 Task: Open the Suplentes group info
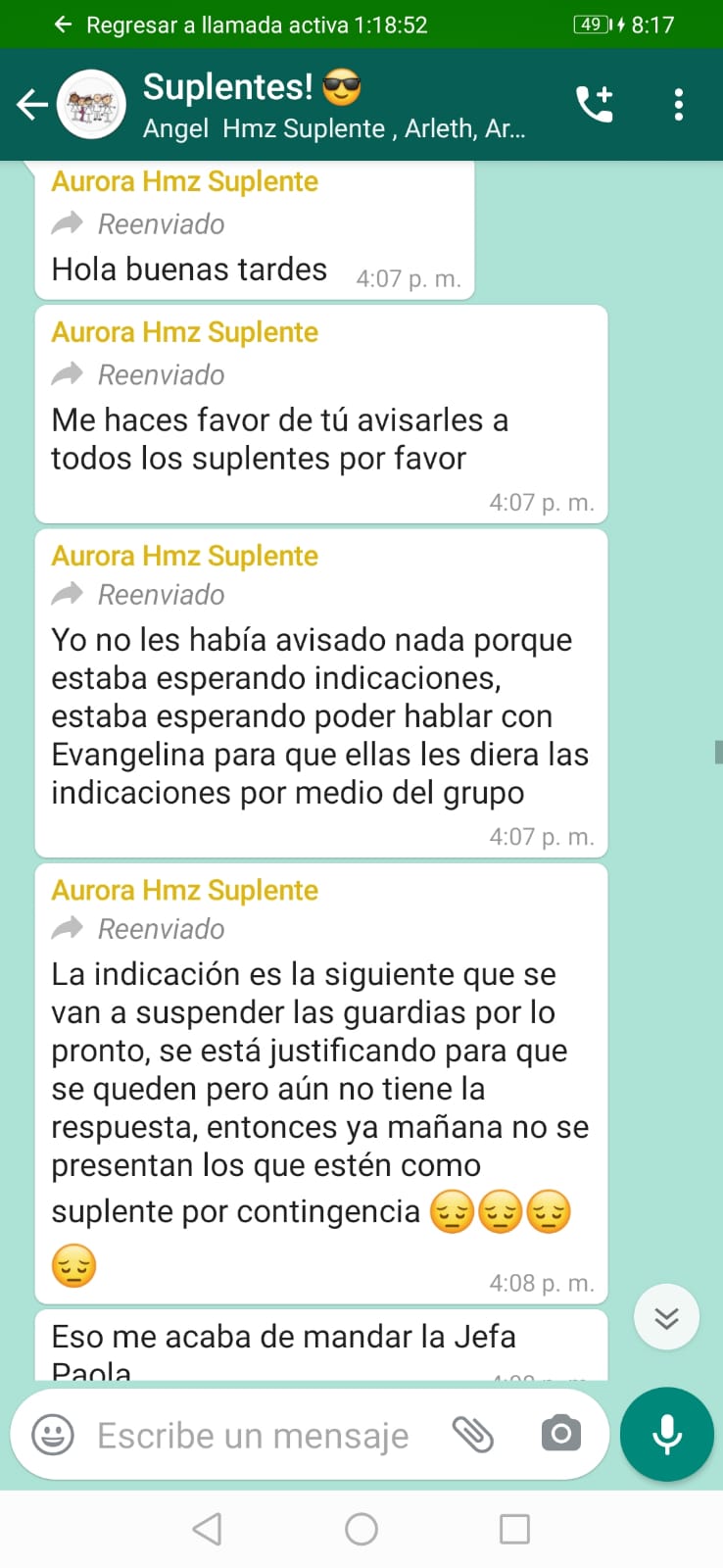coord(333,105)
